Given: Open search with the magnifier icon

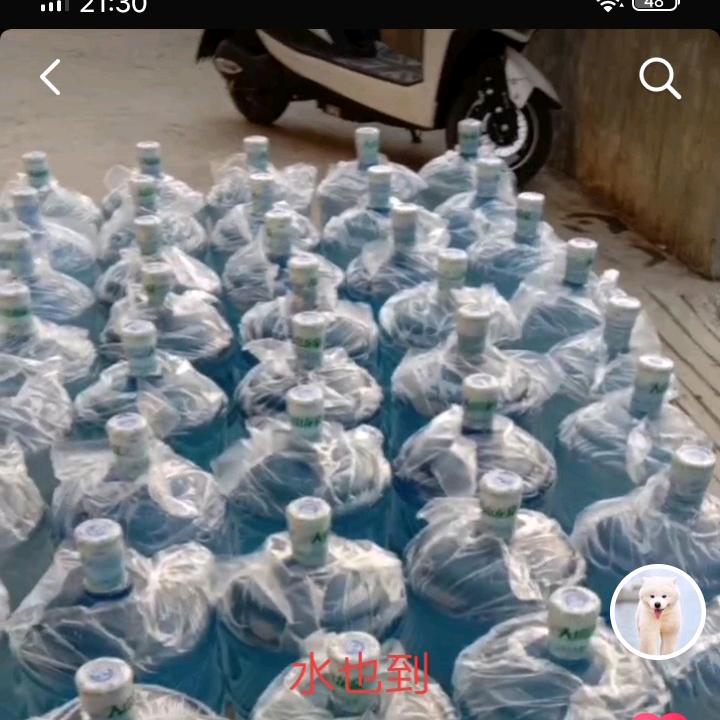Looking at the screenshot, I should (x=659, y=77).
